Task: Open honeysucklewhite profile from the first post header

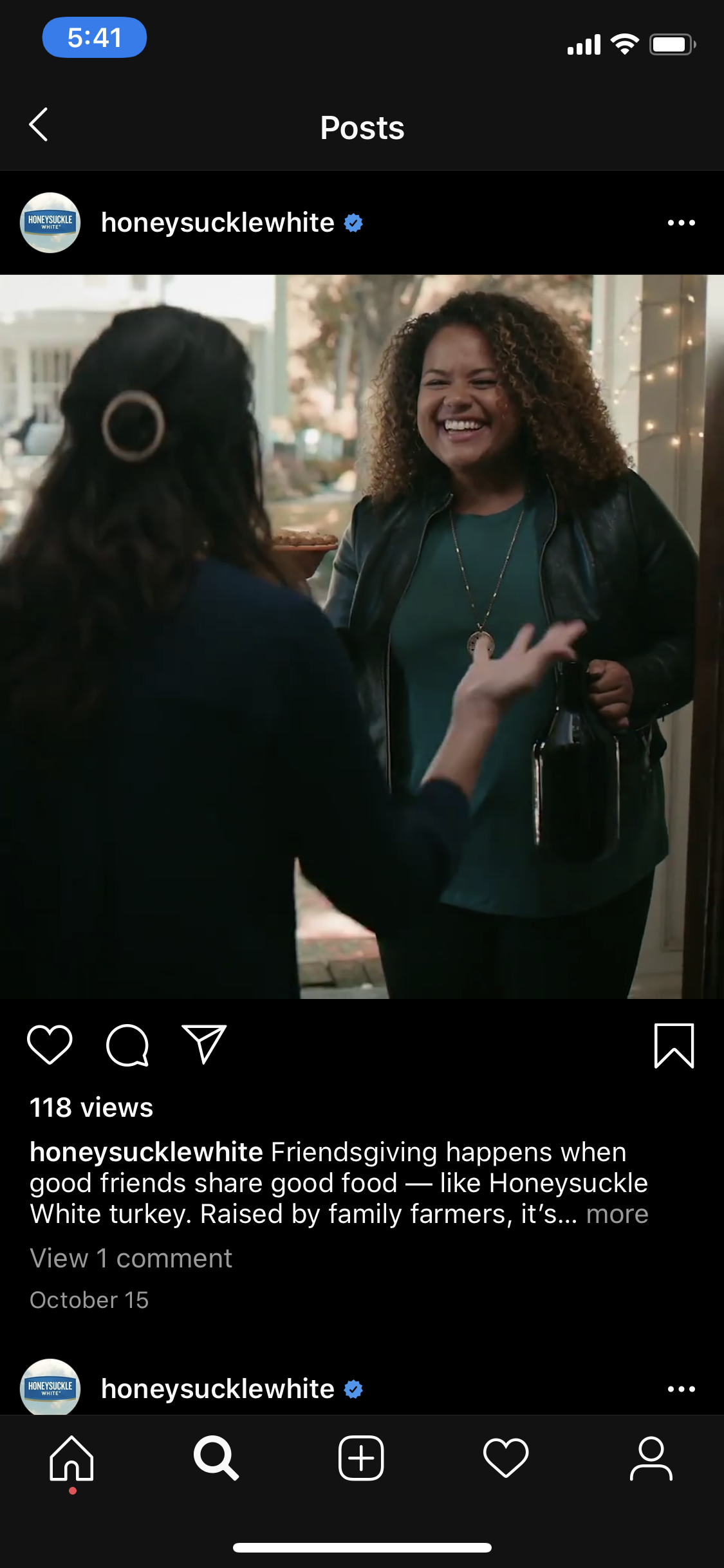Action: pyautogui.click(x=218, y=223)
